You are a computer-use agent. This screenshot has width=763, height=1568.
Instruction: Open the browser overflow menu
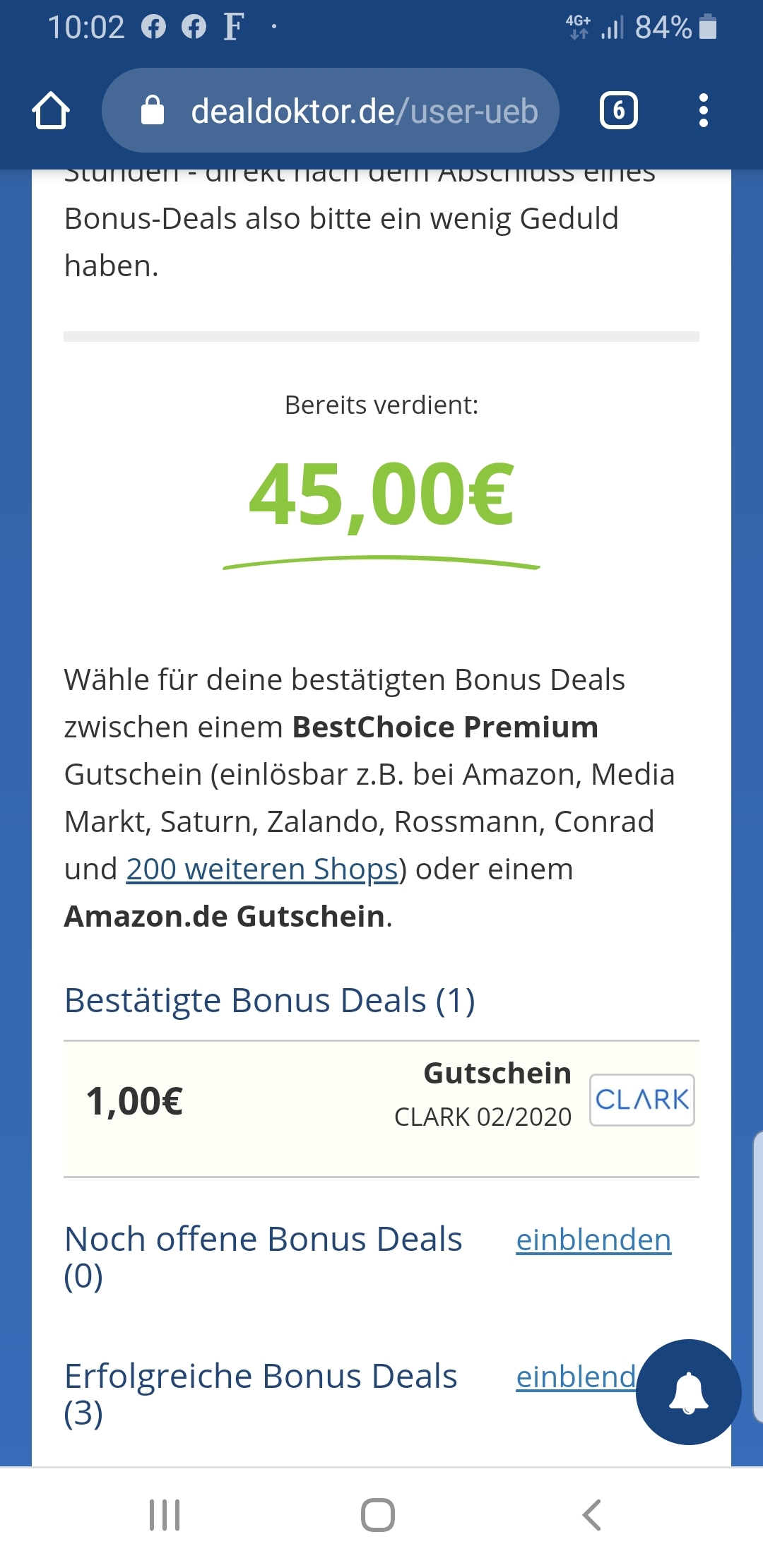click(x=703, y=111)
